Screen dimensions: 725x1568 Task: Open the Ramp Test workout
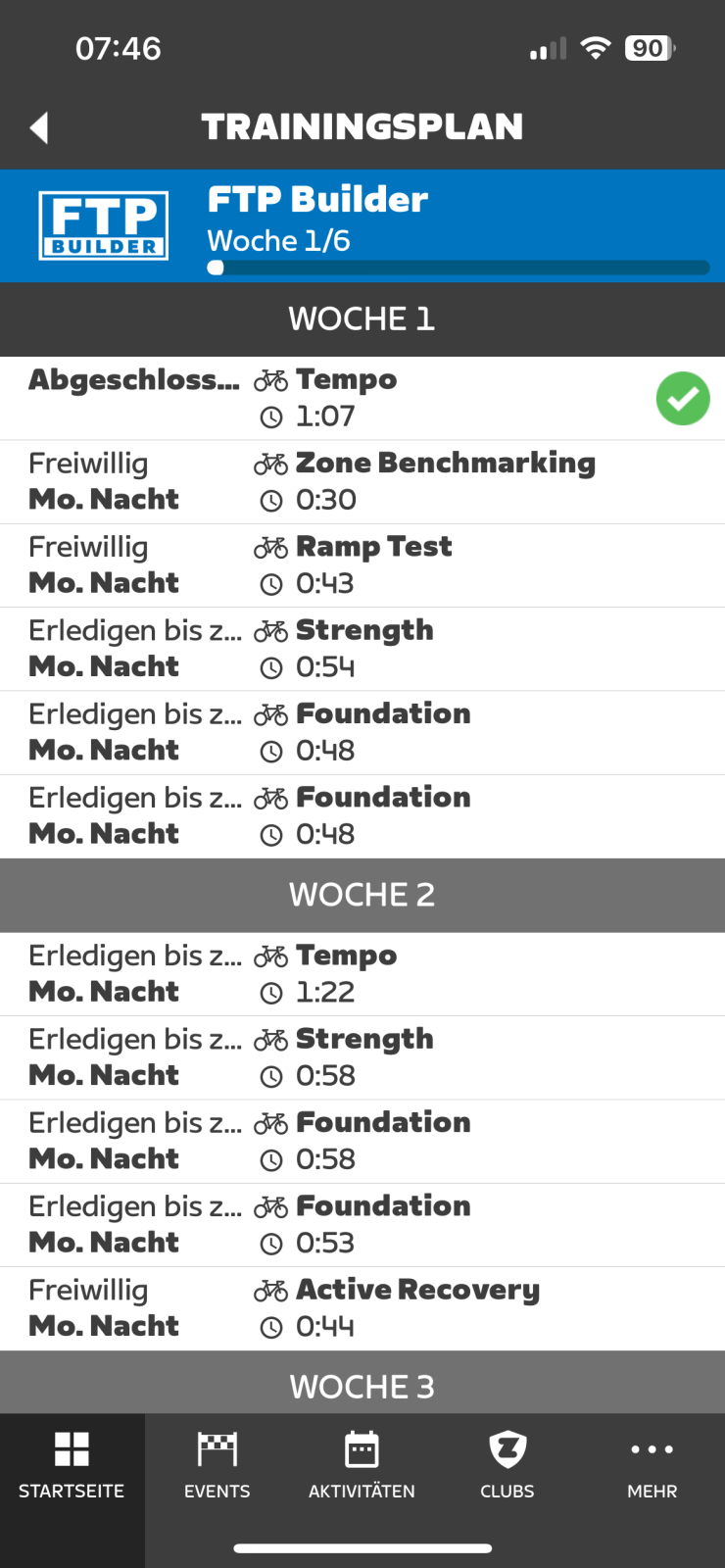tap(362, 565)
